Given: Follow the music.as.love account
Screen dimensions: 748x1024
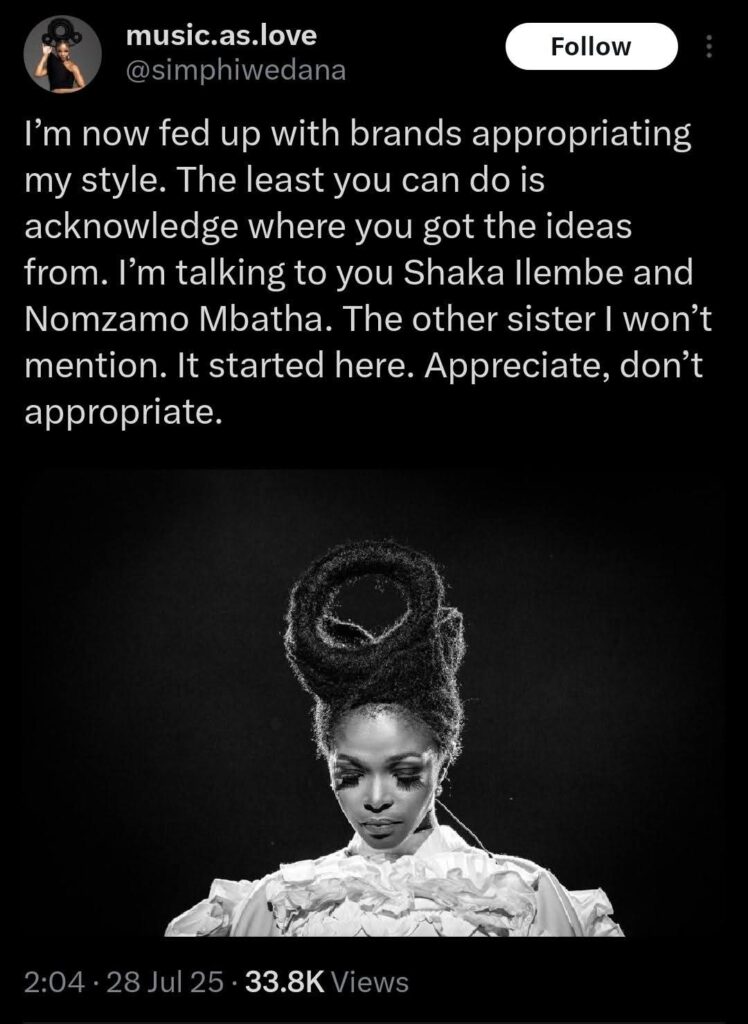Looking at the screenshot, I should tap(592, 47).
